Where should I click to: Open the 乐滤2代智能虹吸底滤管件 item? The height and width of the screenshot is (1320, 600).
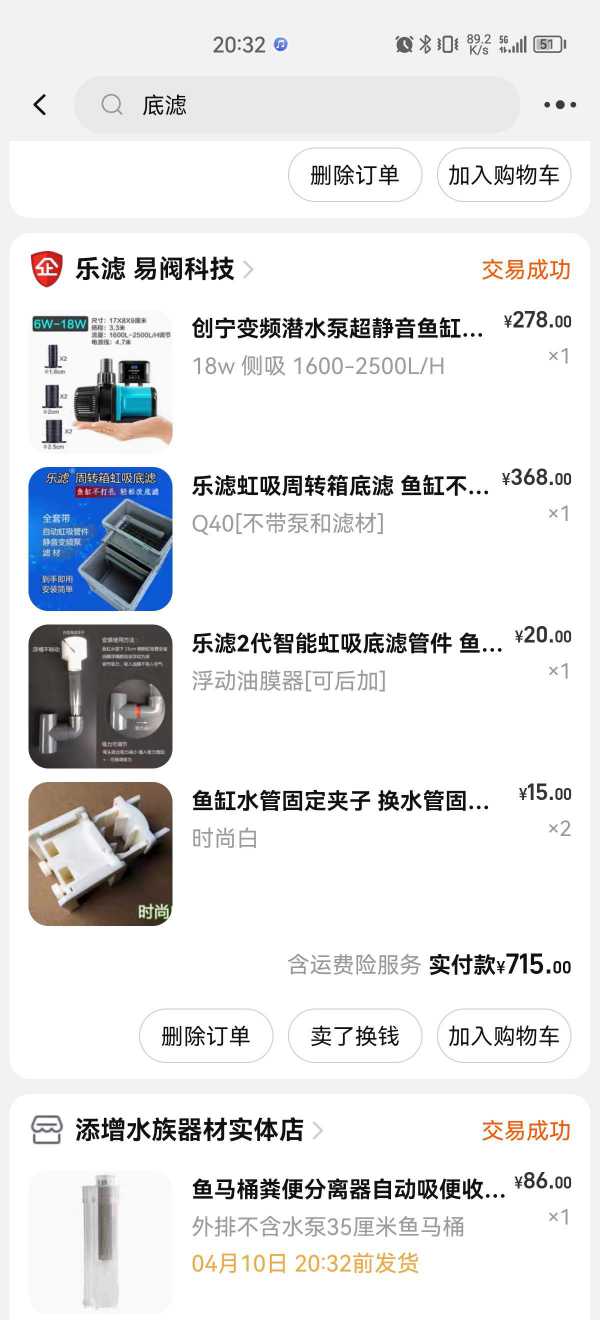coord(346,643)
